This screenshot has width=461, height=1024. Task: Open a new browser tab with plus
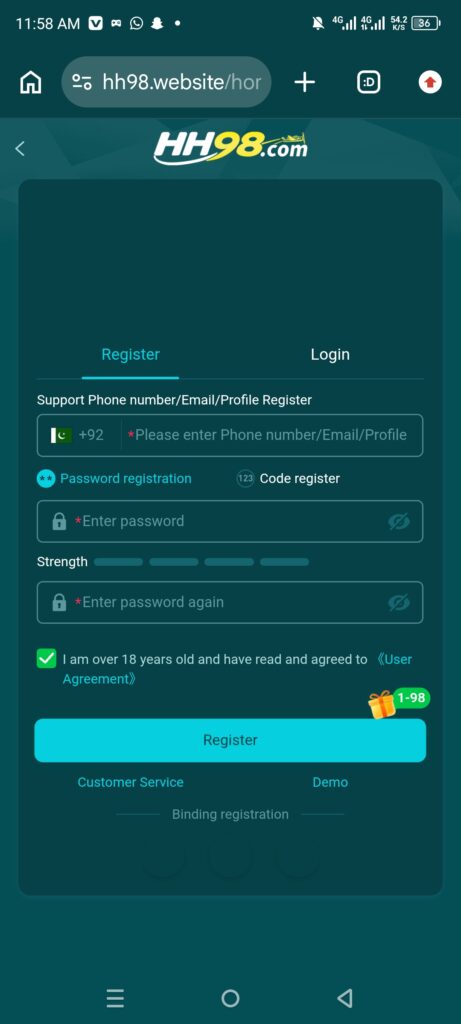304,82
